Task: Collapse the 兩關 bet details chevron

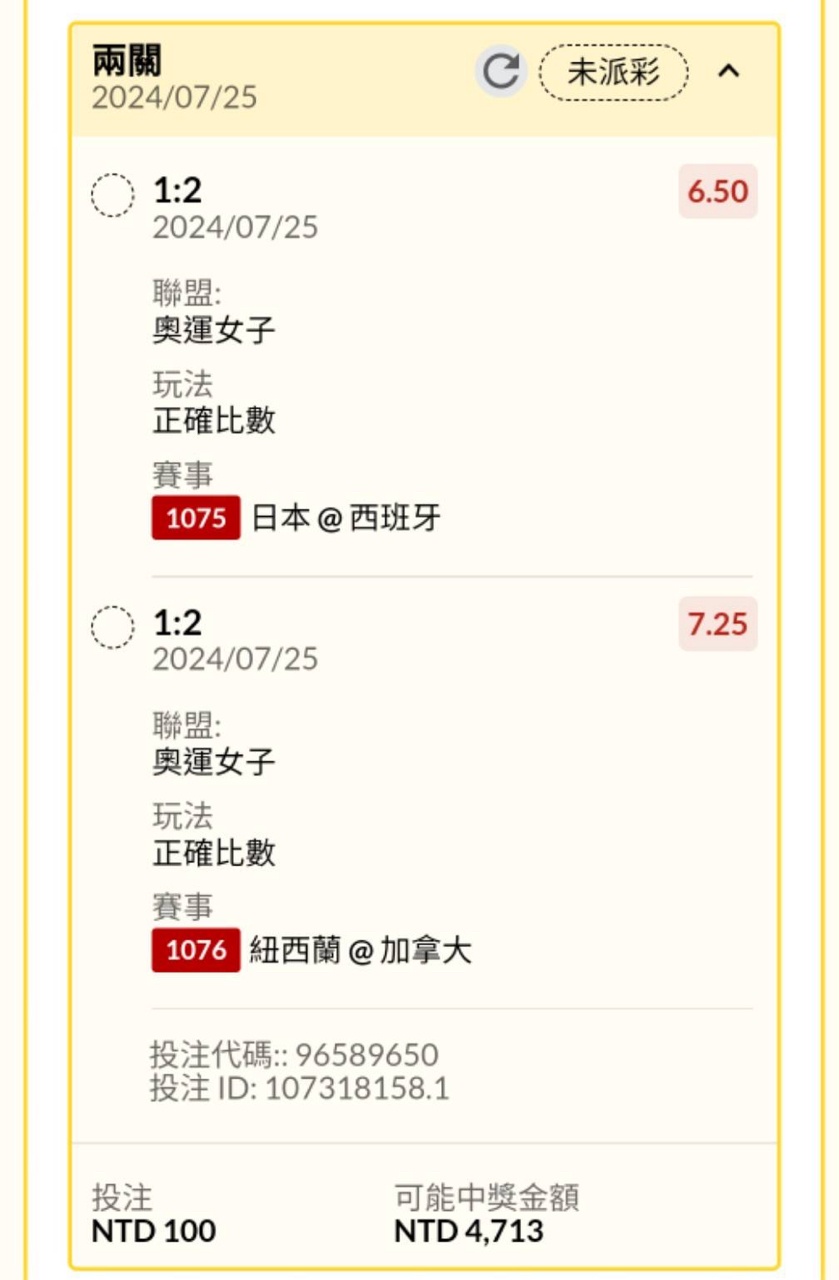Action: [x=729, y=72]
